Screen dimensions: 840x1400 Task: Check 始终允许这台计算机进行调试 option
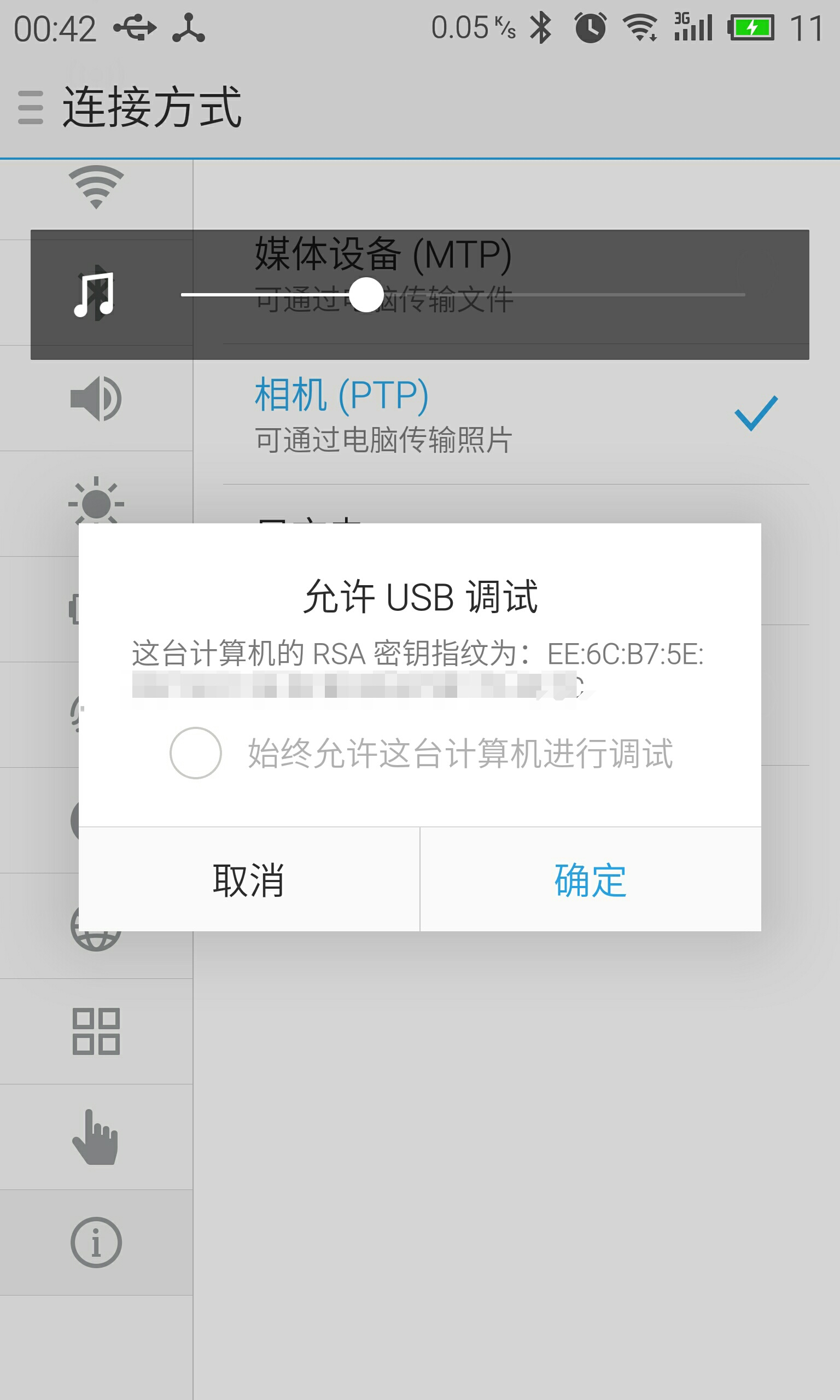195,752
